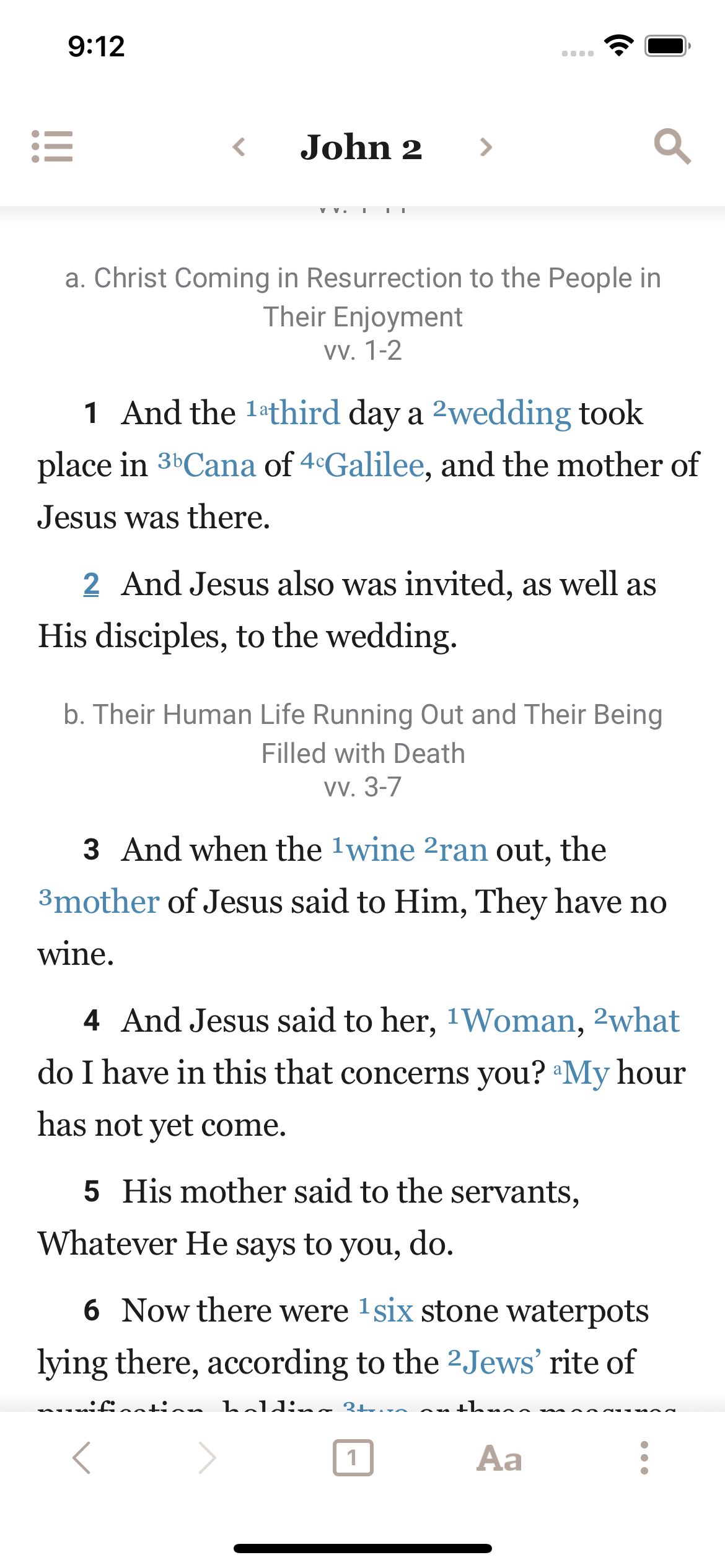
Task: Open the footnote on 'third'
Action: (302, 413)
